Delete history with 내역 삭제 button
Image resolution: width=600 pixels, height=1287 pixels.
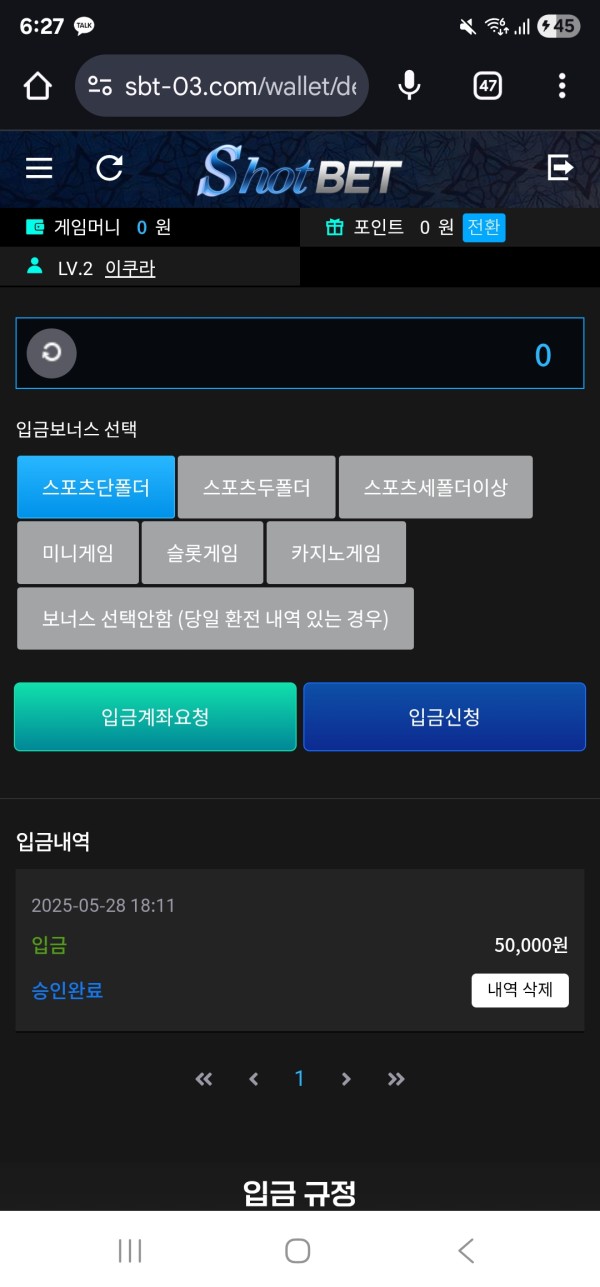click(x=520, y=990)
